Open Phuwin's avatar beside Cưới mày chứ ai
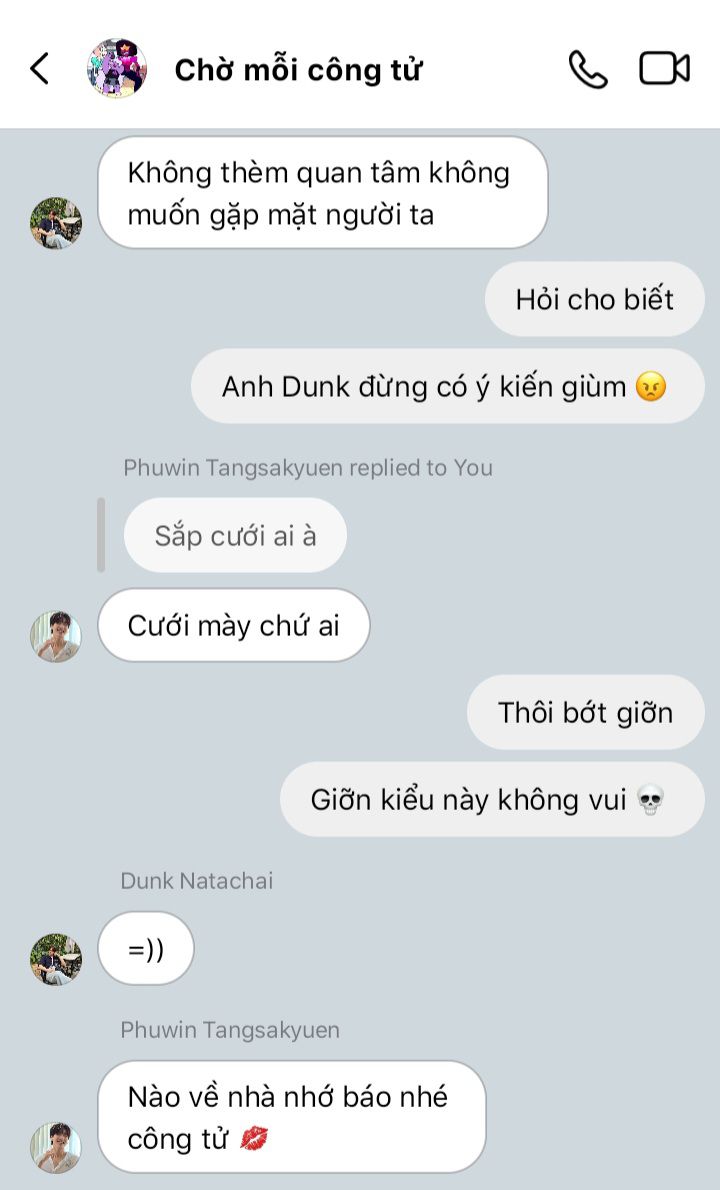 pos(56,636)
